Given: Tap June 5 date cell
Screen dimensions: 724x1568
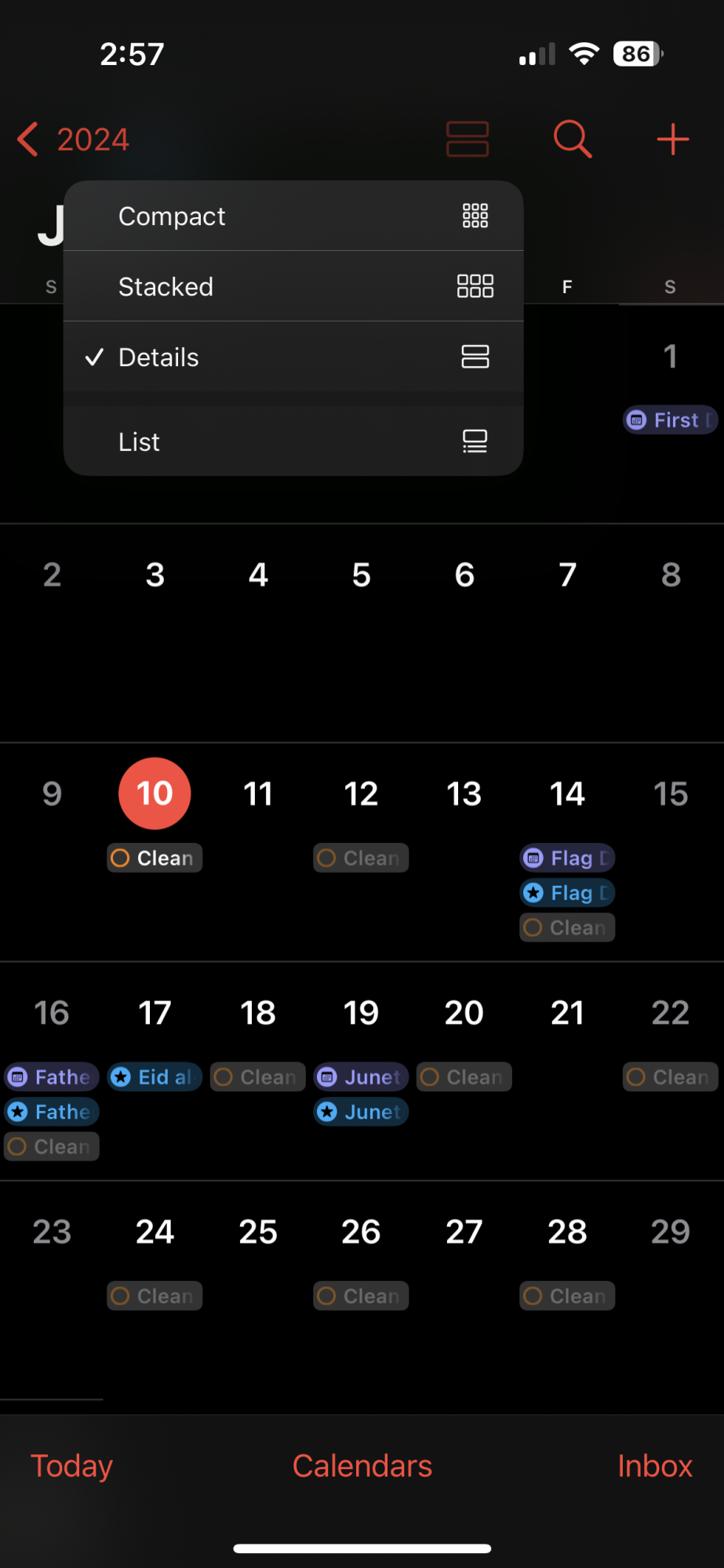Looking at the screenshot, I should (361, 575).
